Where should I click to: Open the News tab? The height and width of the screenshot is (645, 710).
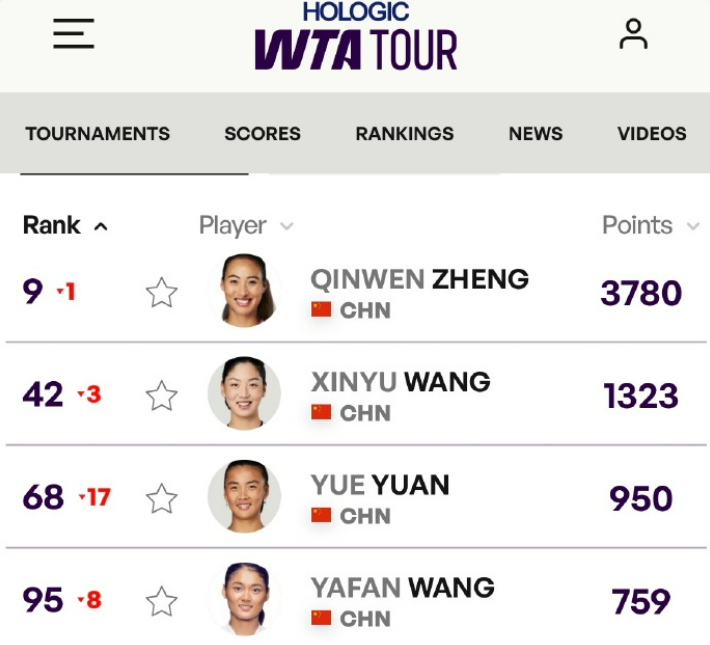(x=535, y=134)
